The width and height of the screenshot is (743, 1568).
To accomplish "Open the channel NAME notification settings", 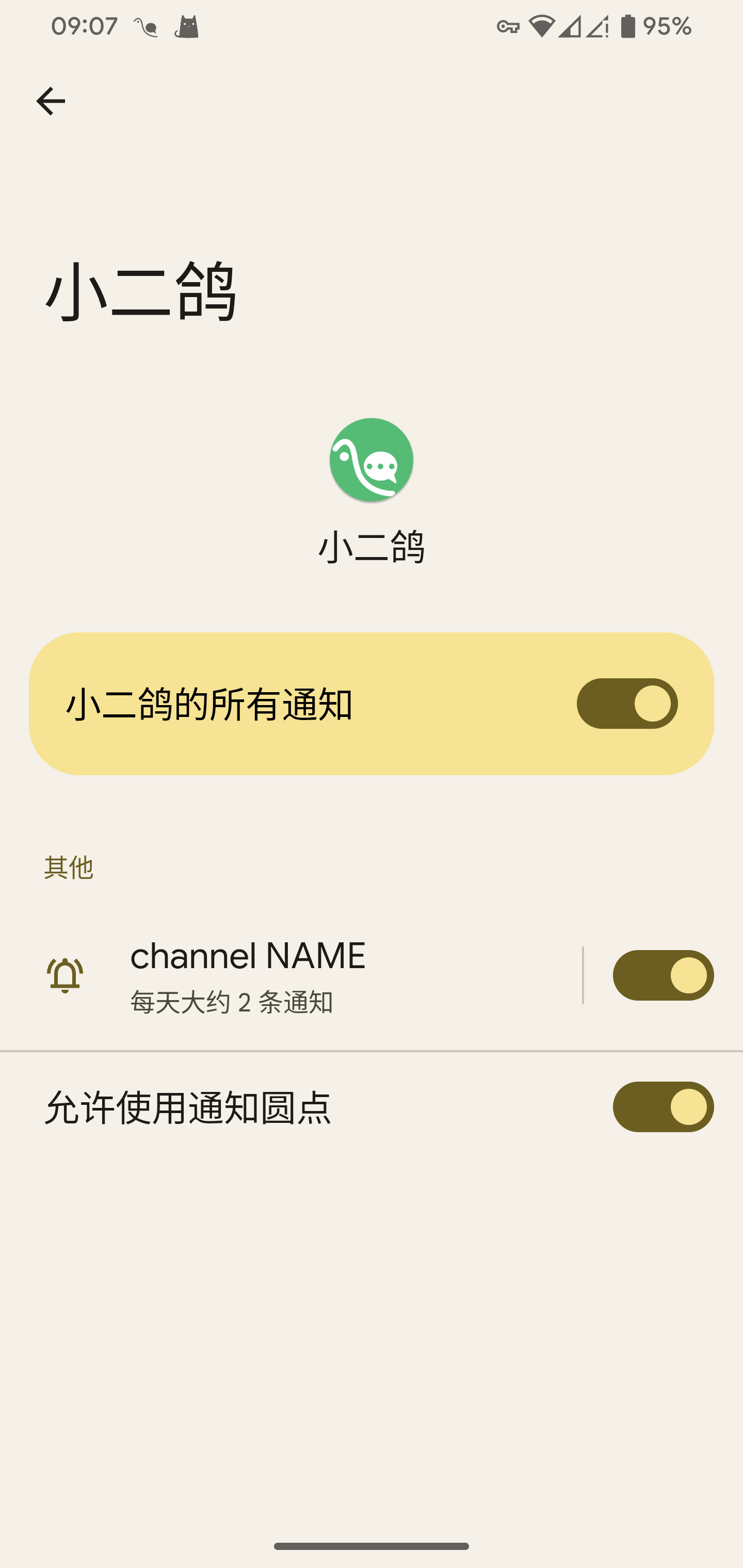I will coord(304,975).
